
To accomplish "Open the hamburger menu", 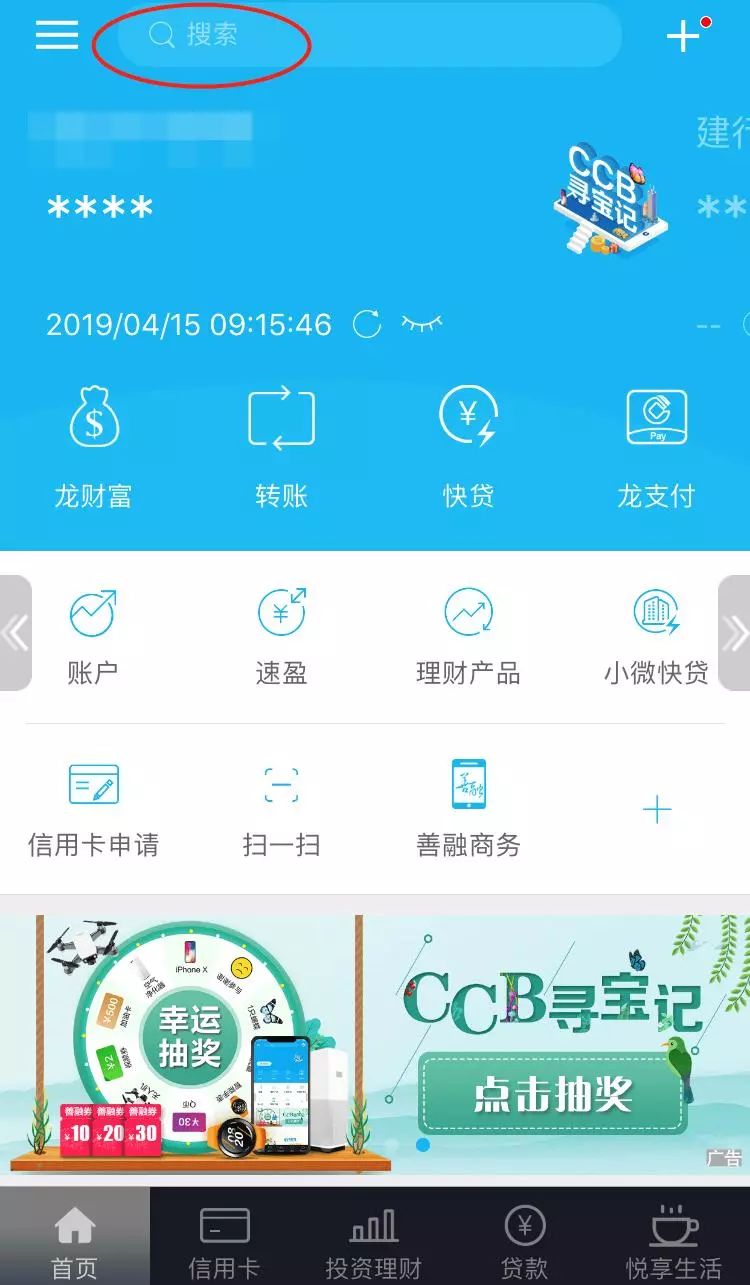I will point(56,36).
